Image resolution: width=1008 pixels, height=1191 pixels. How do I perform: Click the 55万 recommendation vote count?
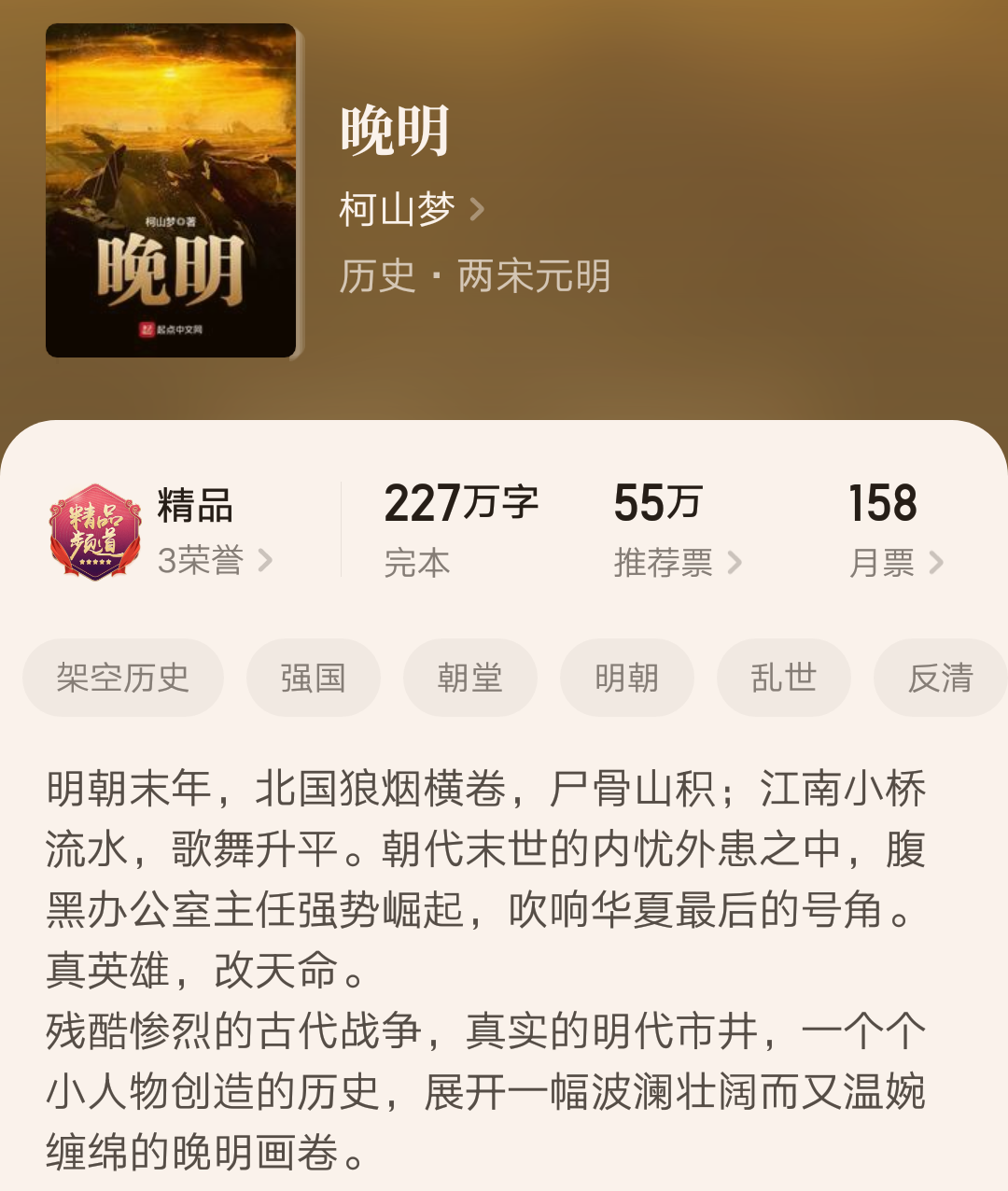pyautogui.click(x=660, y=503)
